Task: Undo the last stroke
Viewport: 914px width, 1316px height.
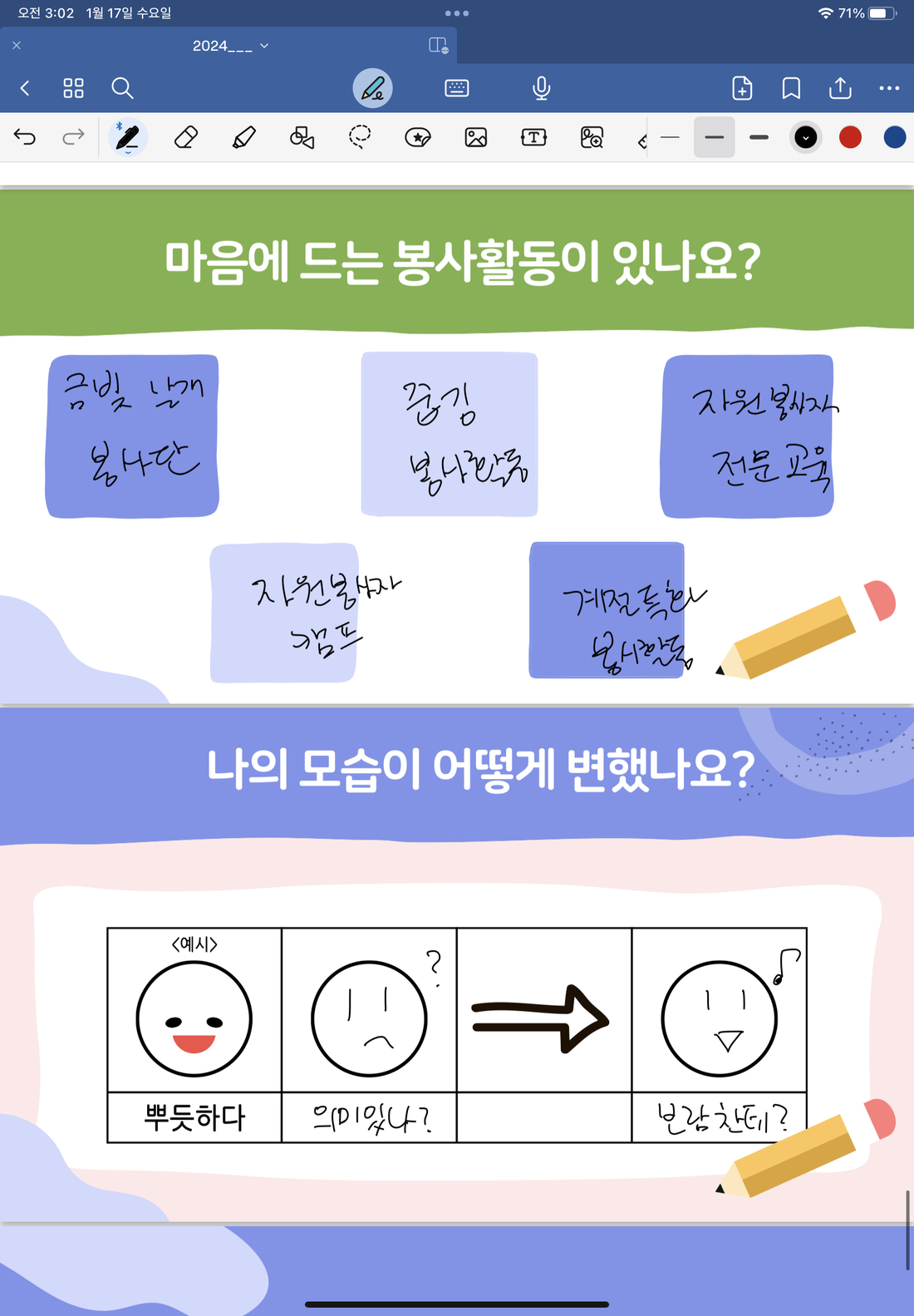Action: [x=25, y=137]
